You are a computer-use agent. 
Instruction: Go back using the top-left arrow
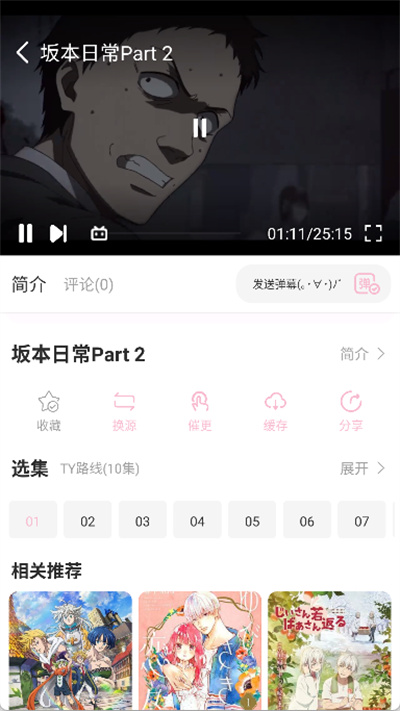22,53
